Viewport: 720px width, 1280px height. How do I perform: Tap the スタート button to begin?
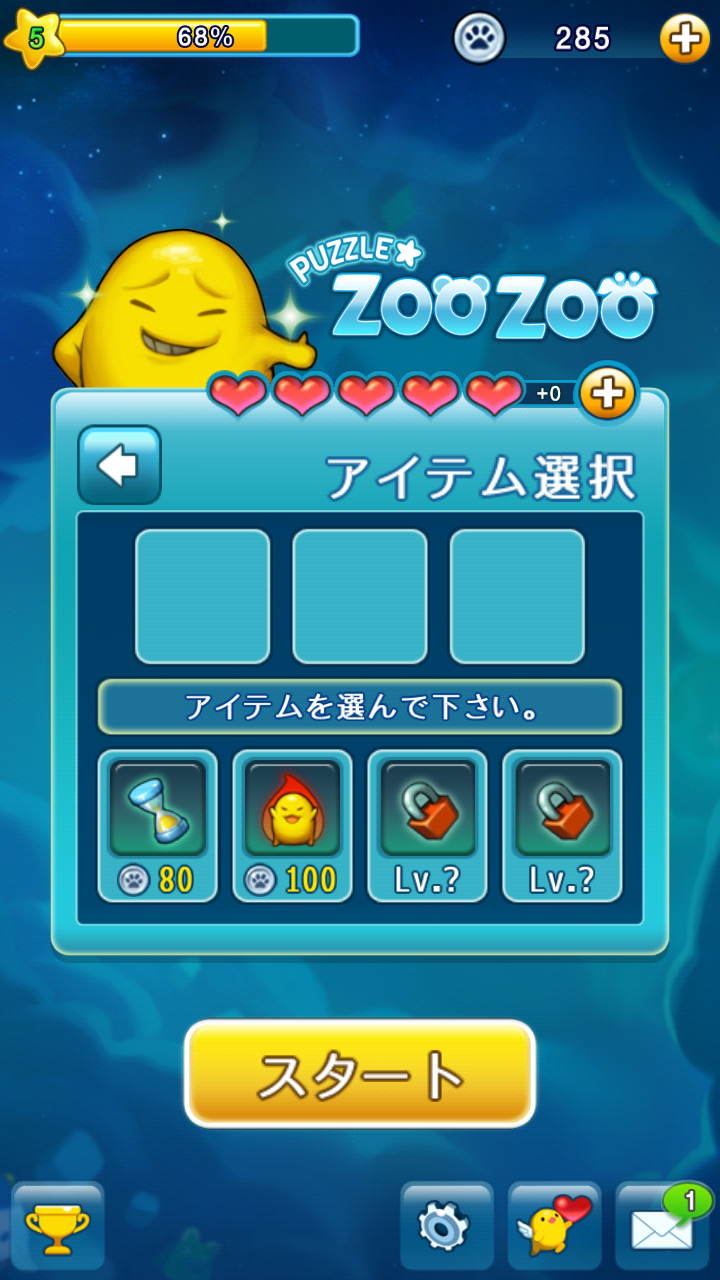tap(360, 1074)
